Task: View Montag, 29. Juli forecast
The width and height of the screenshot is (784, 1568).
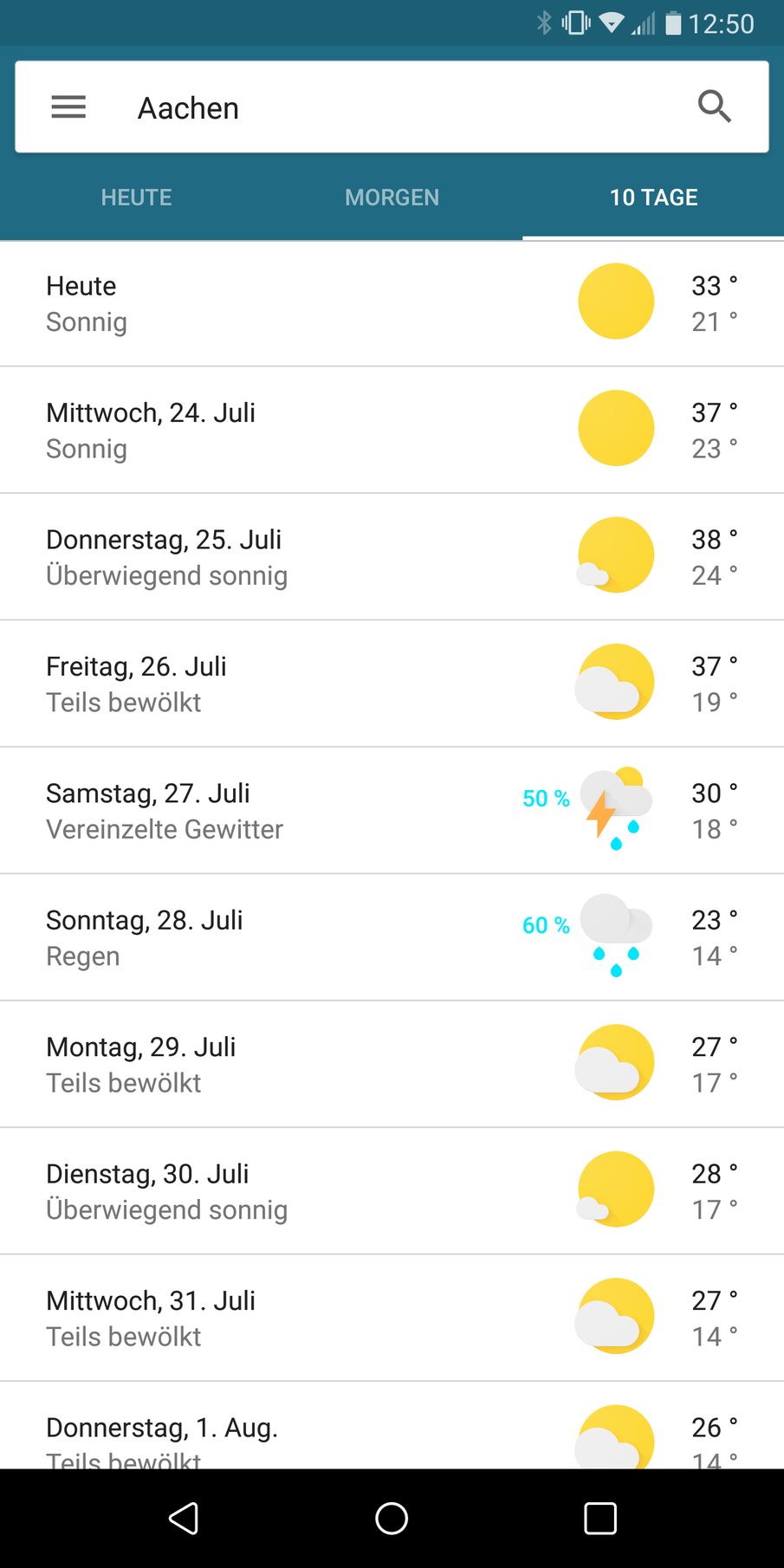Action: pyautogui.click(x=392, y=1064)
